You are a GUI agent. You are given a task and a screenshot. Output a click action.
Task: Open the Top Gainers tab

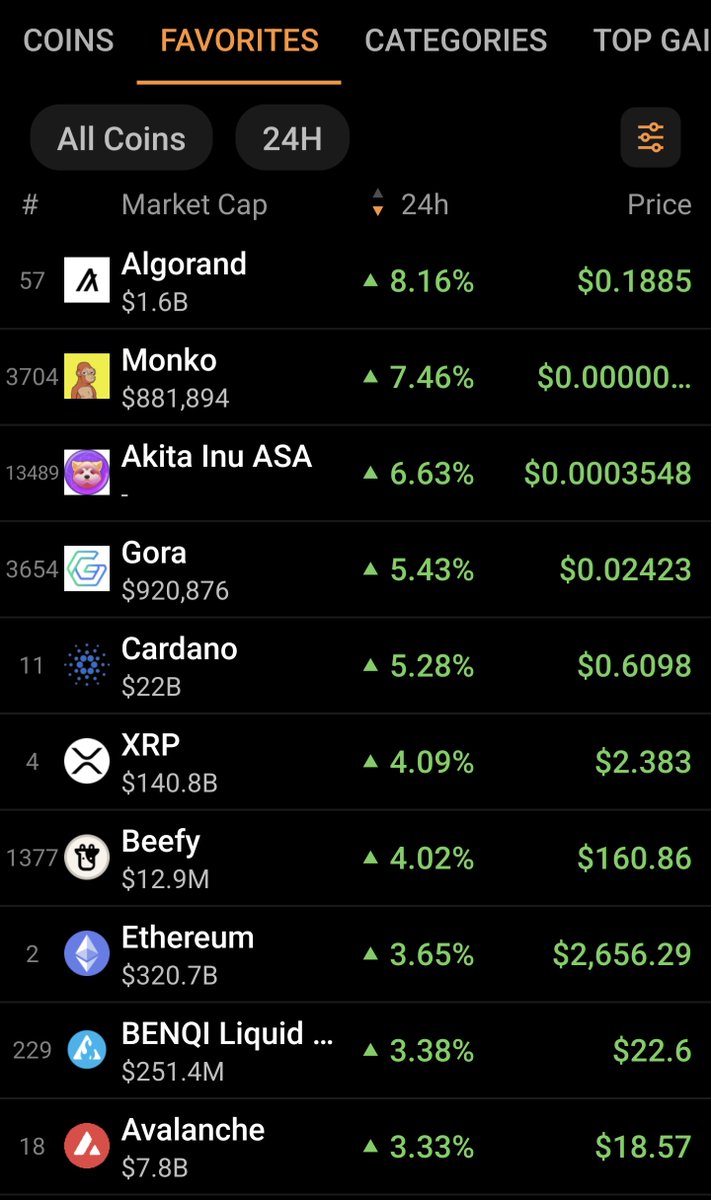(x=651, y=41)
